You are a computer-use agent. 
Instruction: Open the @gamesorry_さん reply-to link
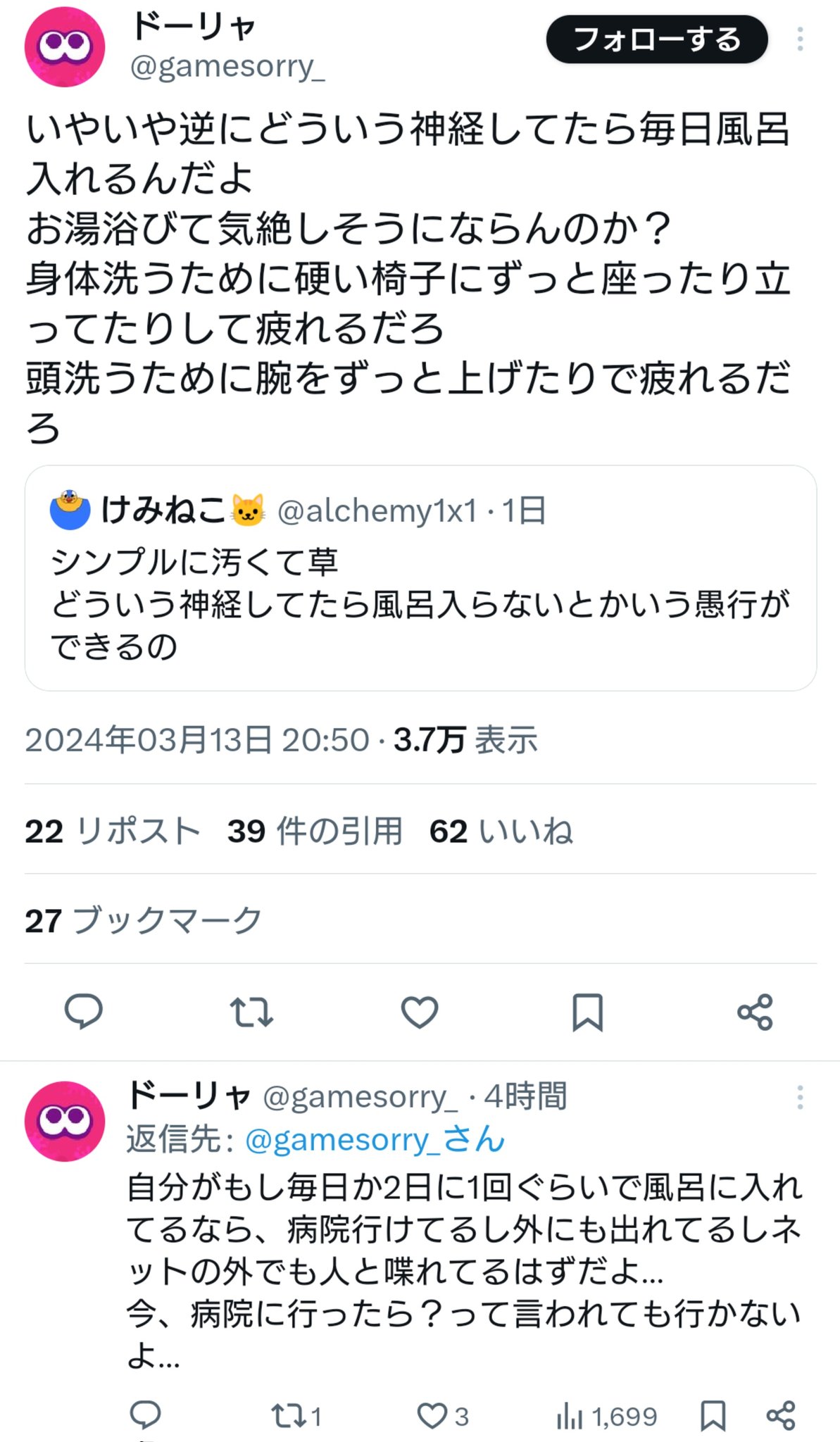pyautogui.click(x=375, y=1139)
